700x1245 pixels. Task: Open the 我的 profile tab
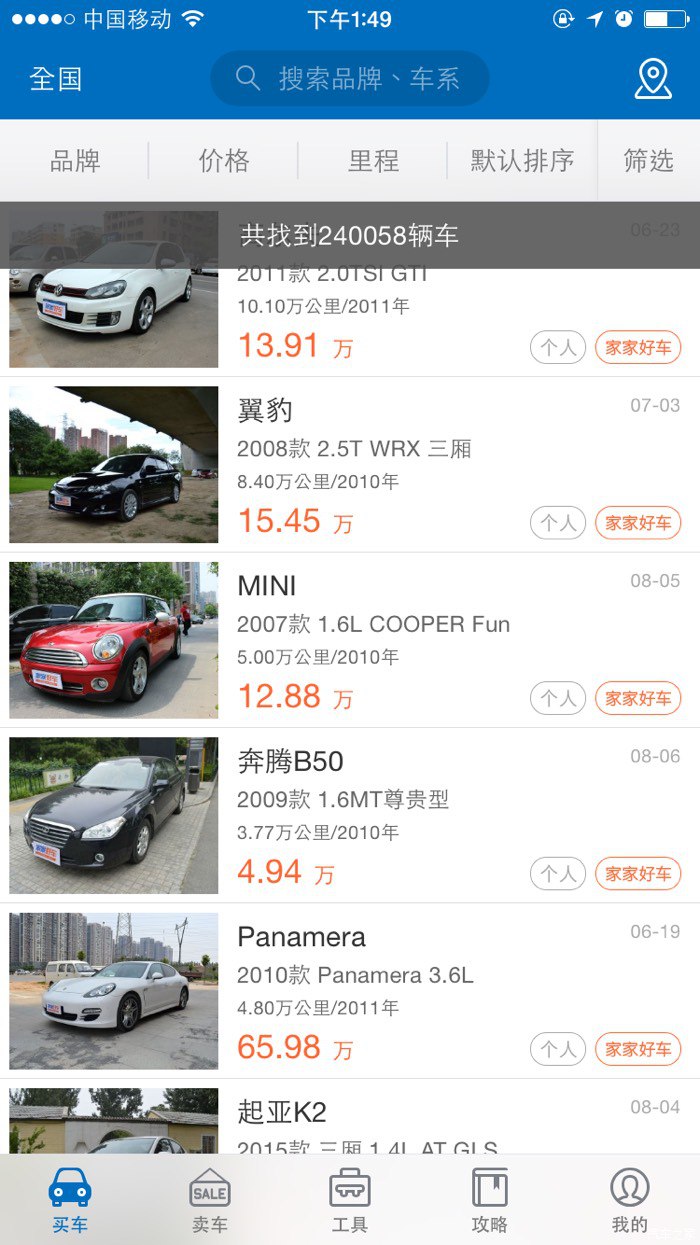(x=630, y=1200)
